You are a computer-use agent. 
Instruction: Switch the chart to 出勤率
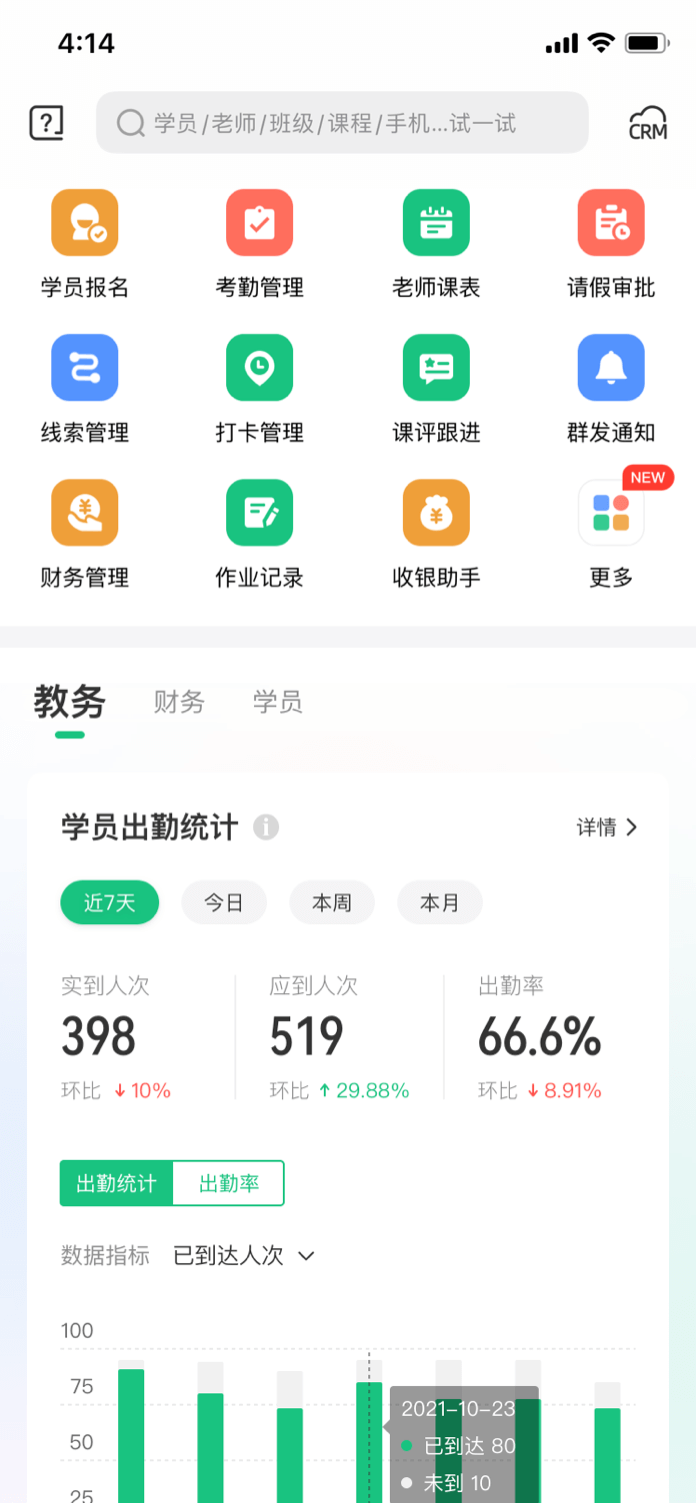pyautogui.click(x=229, y=1183)
